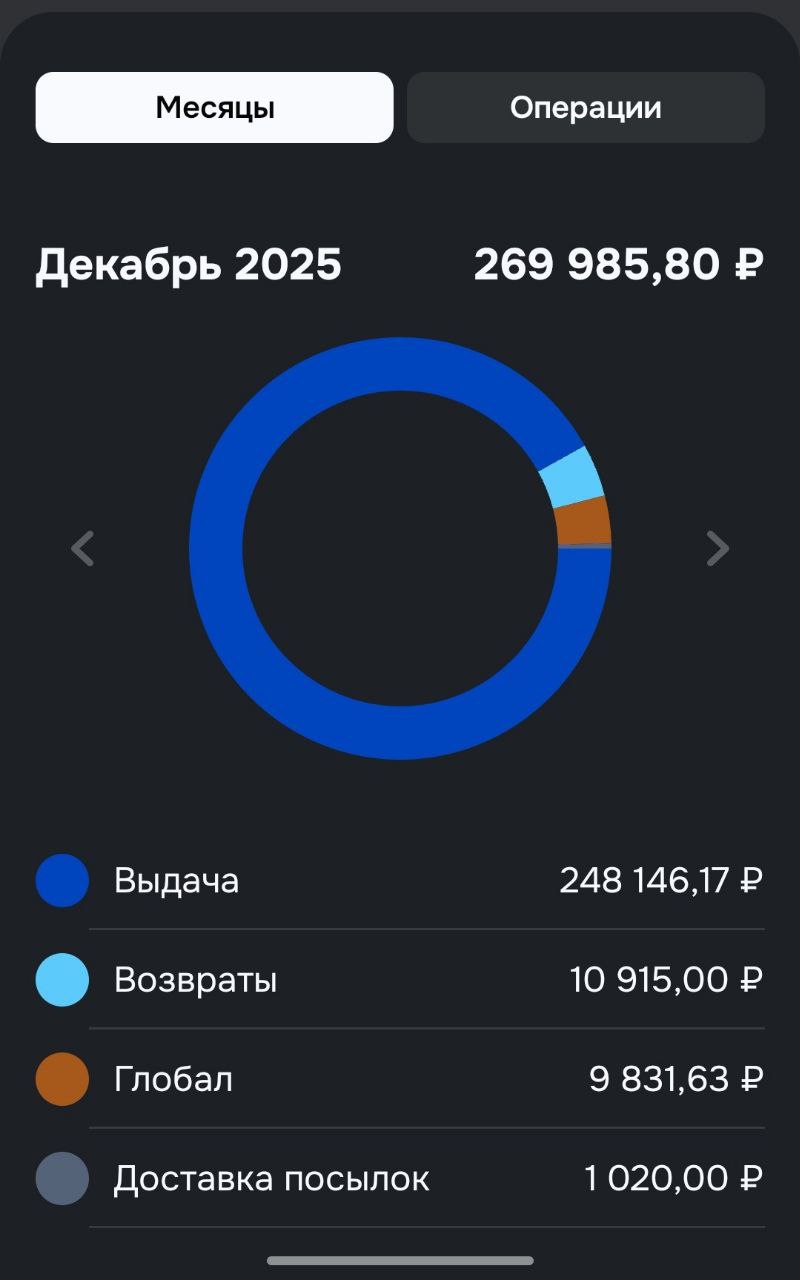
Task: Open the Возвраты category row
Action: (400, 980)
